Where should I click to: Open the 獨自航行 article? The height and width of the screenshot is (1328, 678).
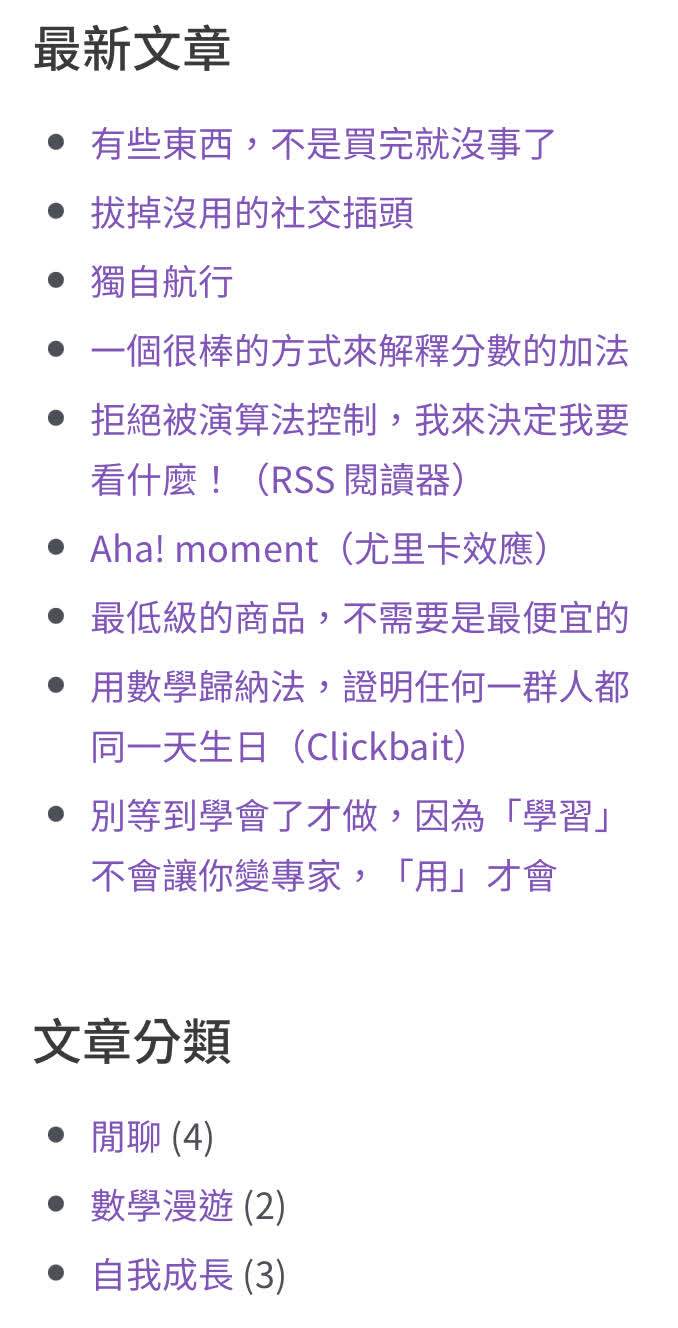tap(161, 281)
